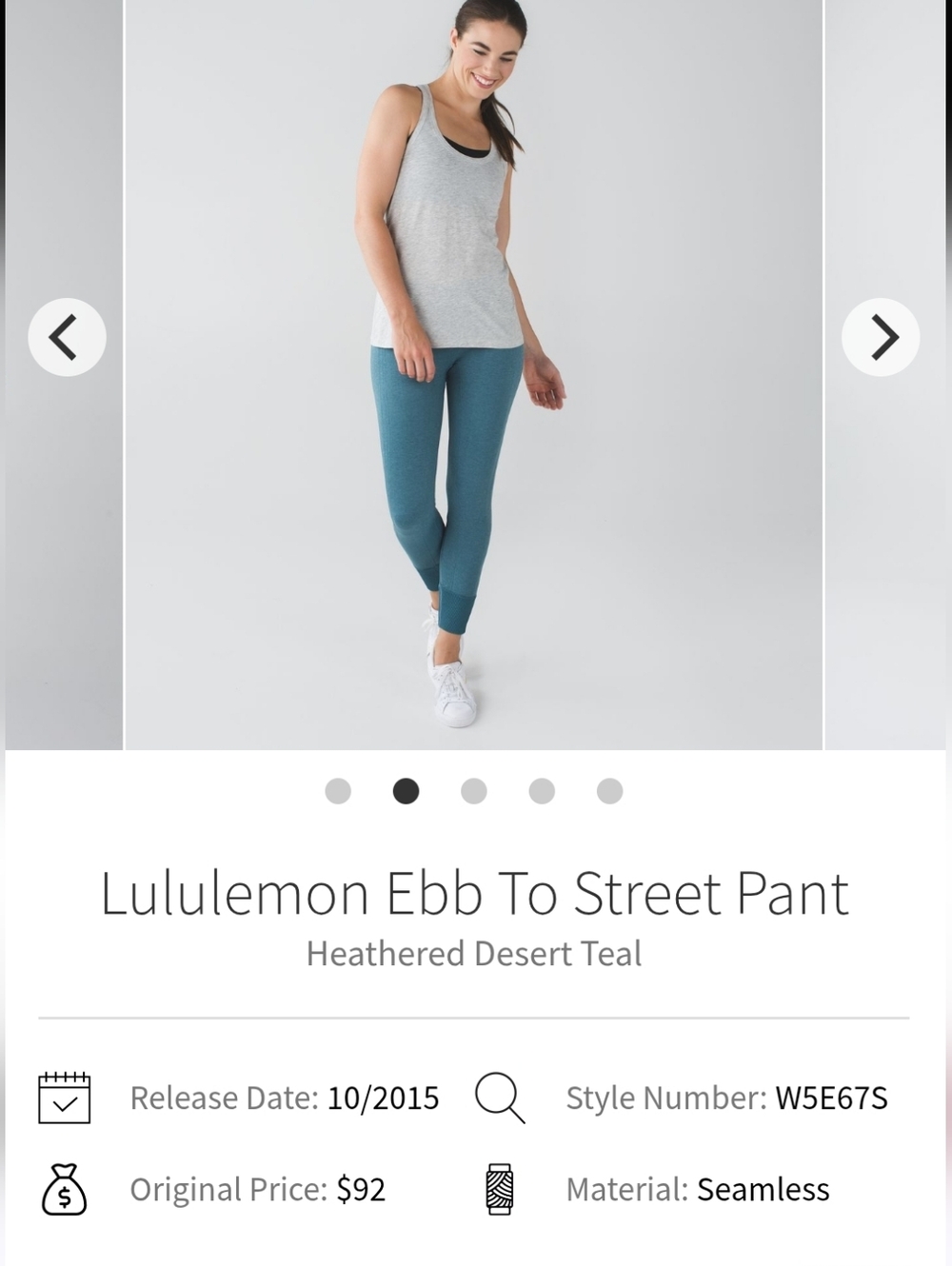Open the teal pants product photo
Viewport: 952px width, 1266px height.
pos(474,374)
